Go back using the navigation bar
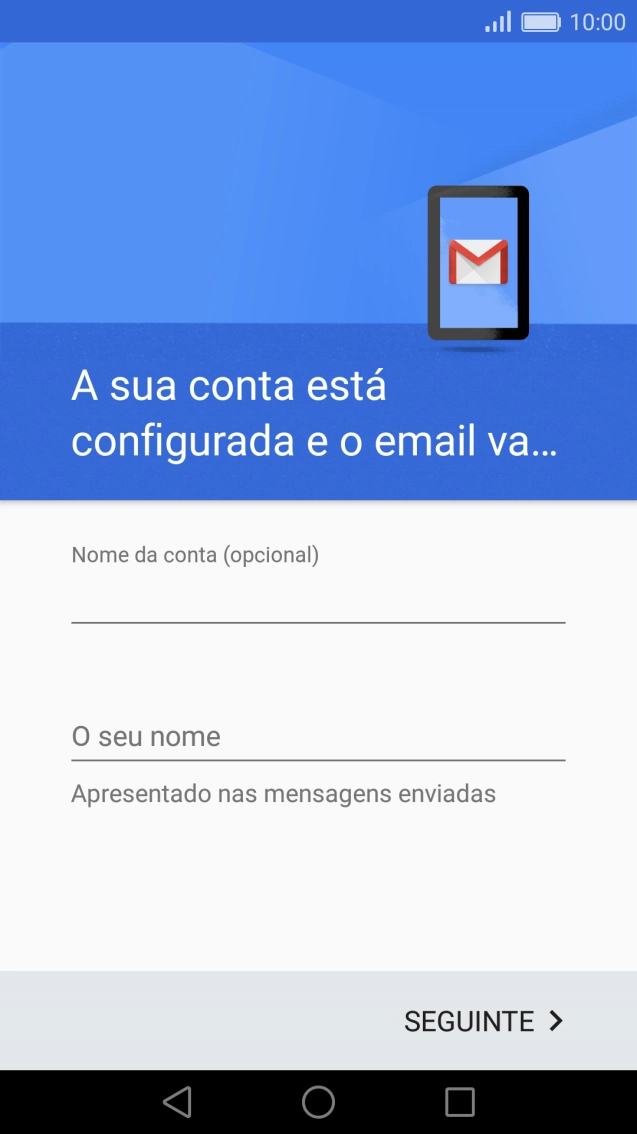637x1134 pixels. pyautogui.click(x=177, y=1102)
